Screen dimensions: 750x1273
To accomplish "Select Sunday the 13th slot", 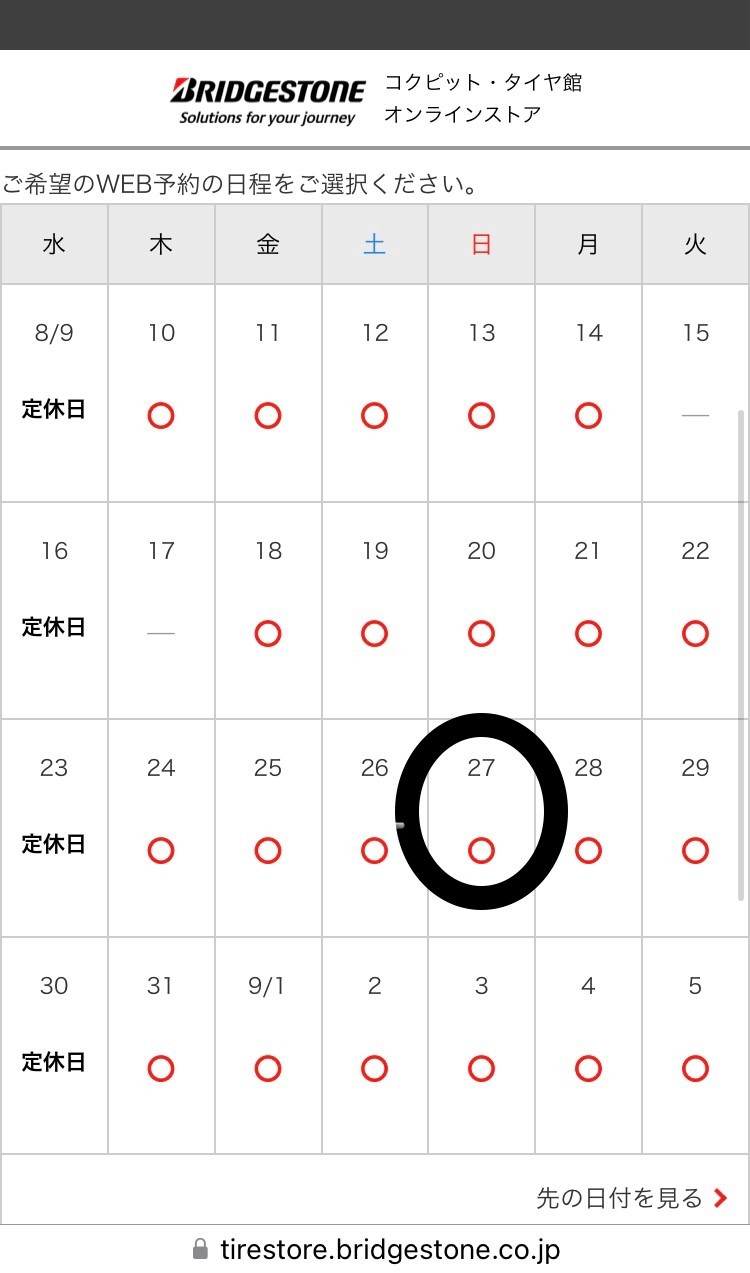I will click(481, 415).
